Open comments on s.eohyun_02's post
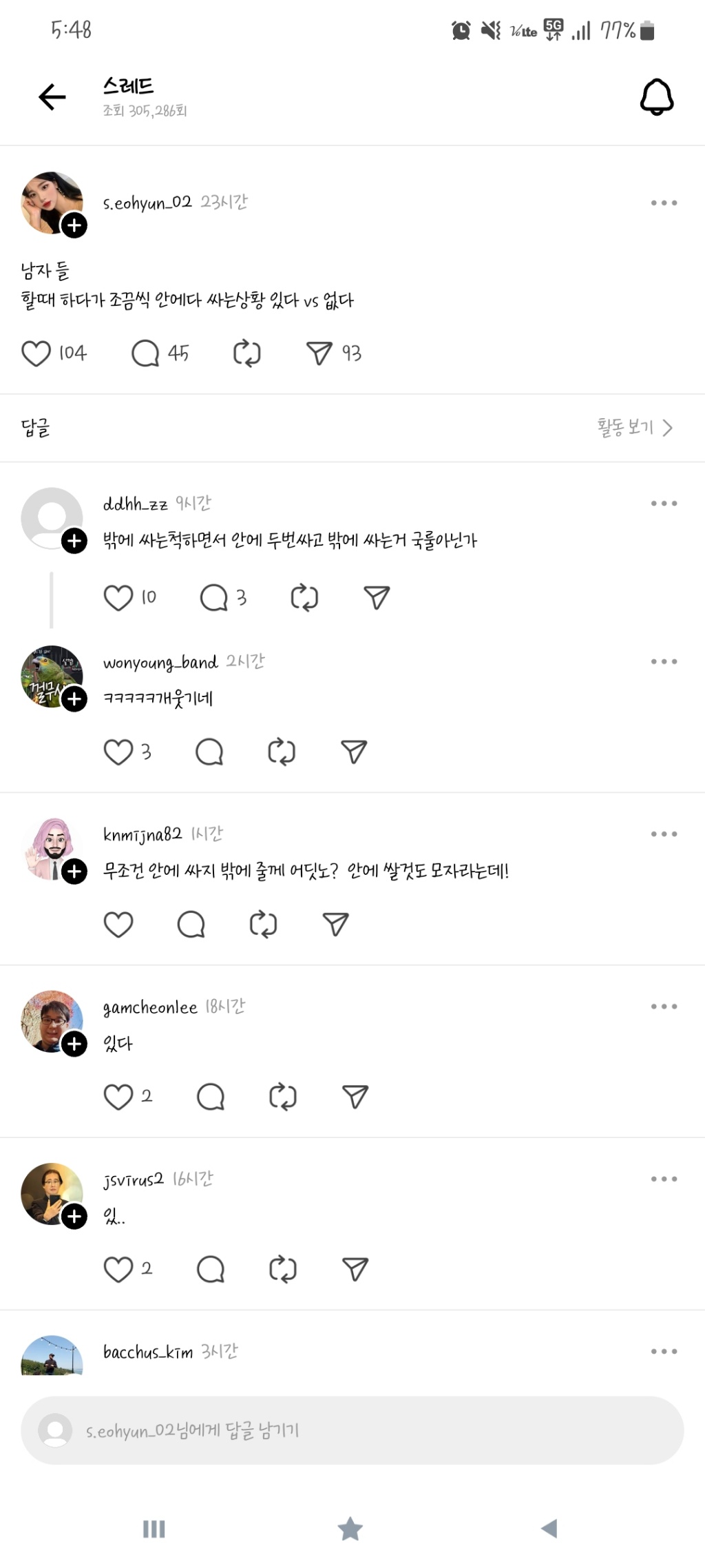 coord(145,353)
